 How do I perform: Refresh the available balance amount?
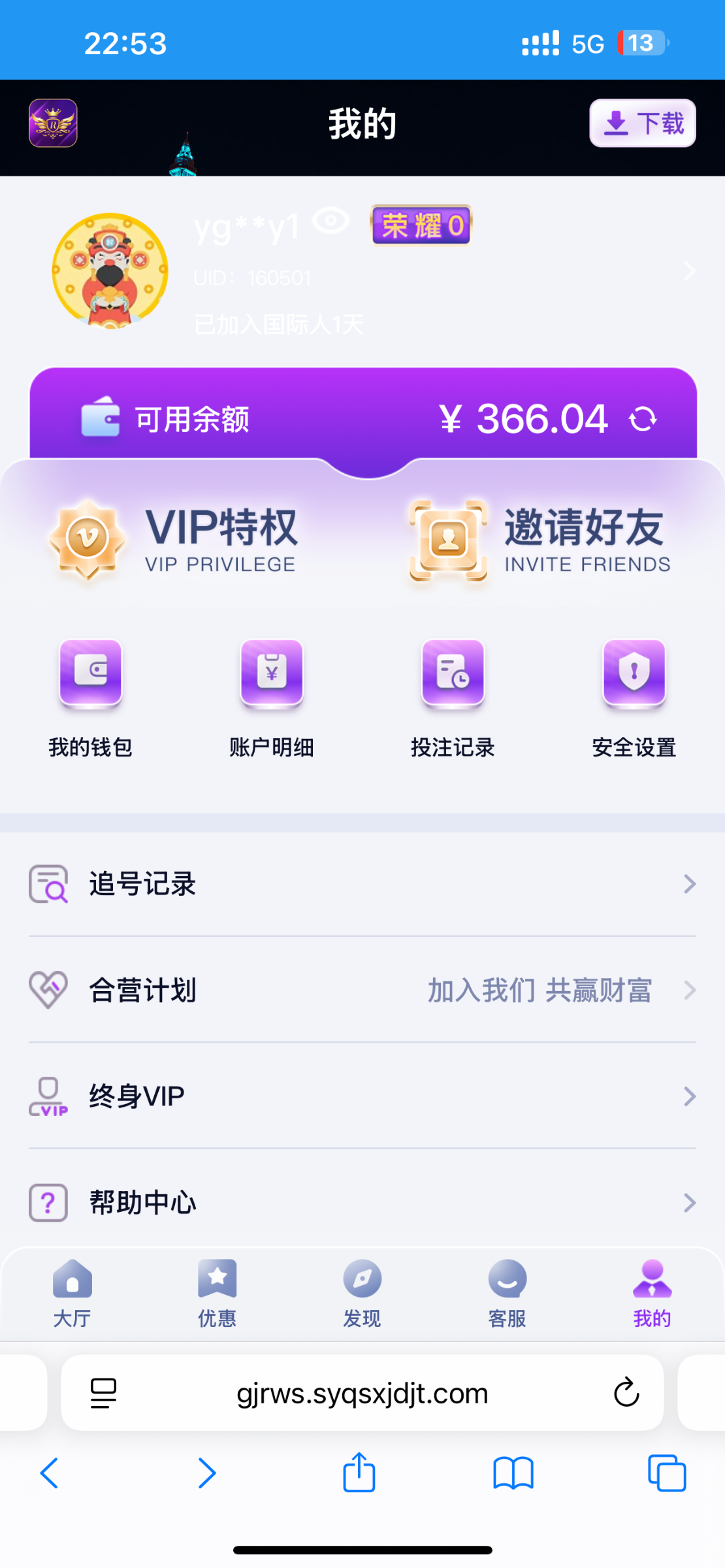click(643, 419)
